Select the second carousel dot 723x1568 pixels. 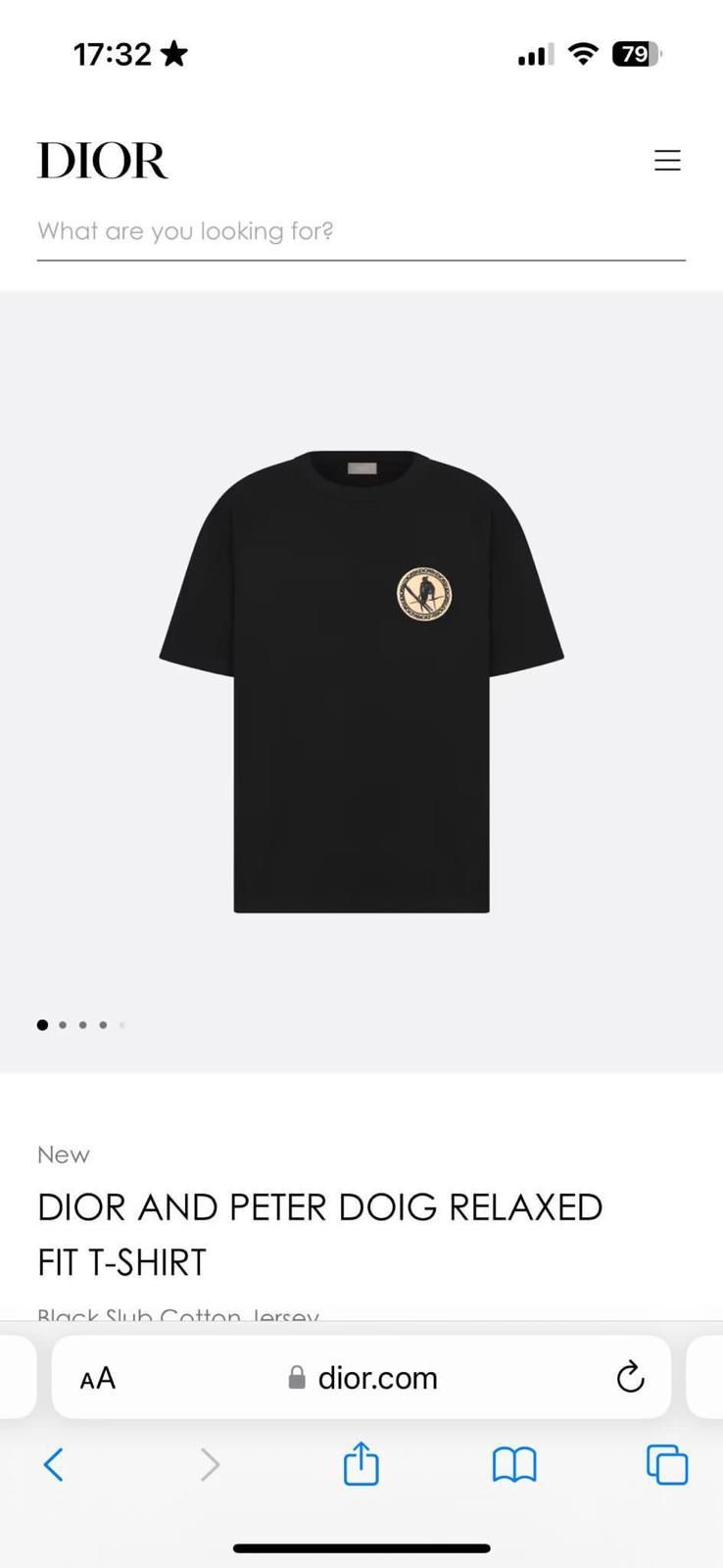coord(62,1024)
